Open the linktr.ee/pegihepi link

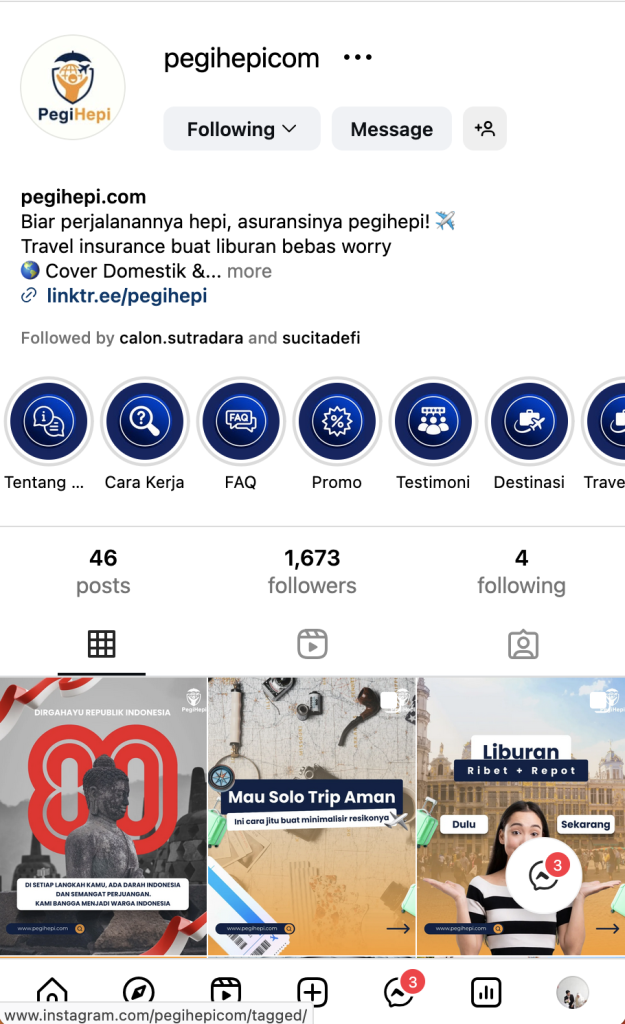(x=127, y=296)
